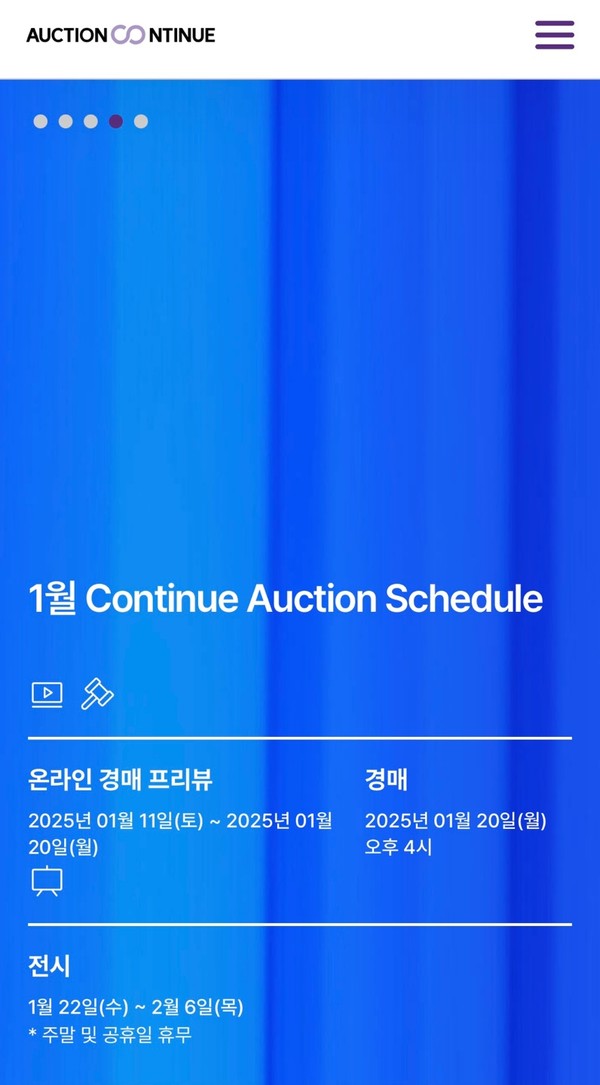Tap the Auction Continue logo
Screen dimensions: 600x1085
121,35
